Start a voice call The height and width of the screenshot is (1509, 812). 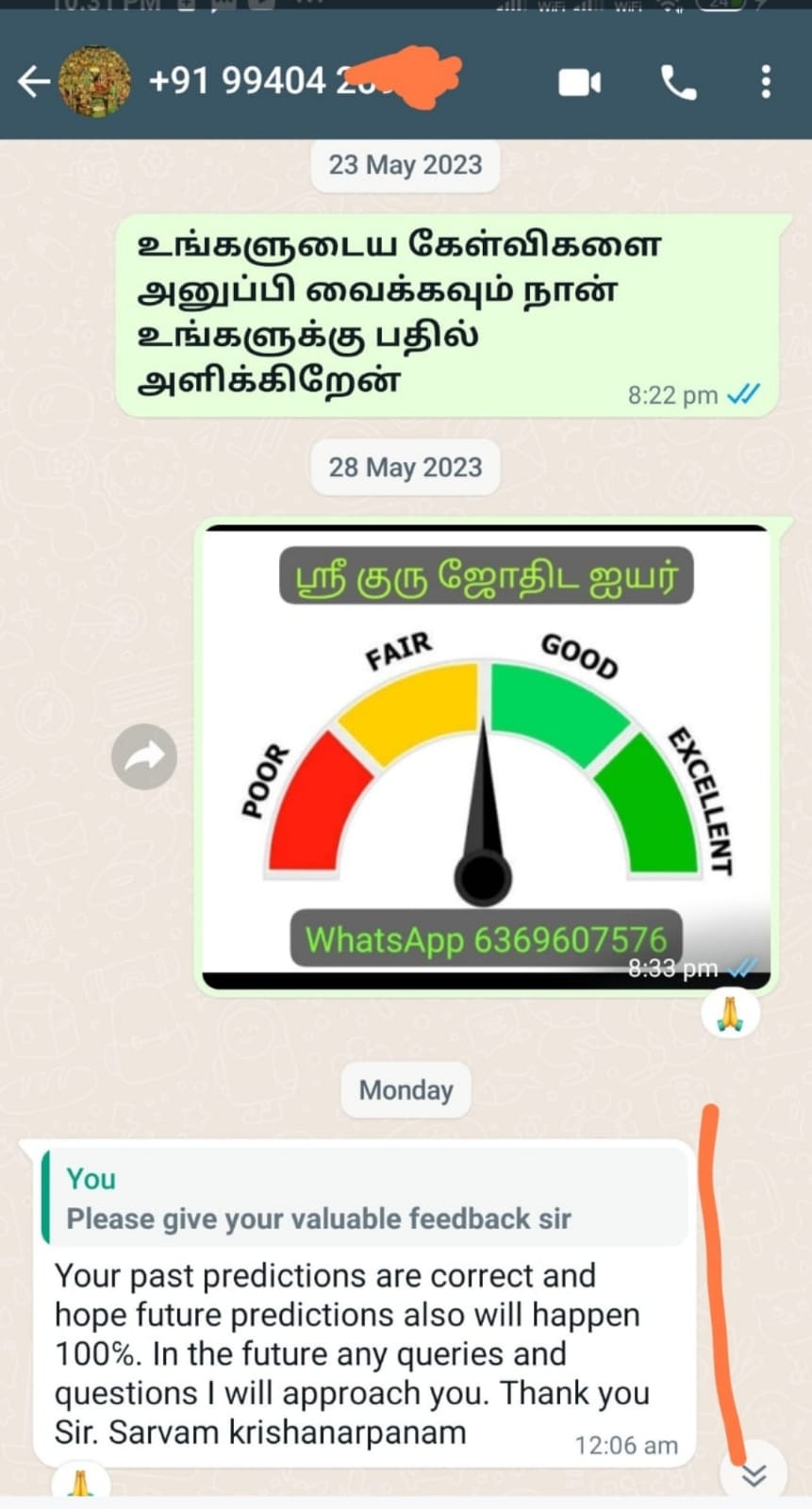coord(678,83)
